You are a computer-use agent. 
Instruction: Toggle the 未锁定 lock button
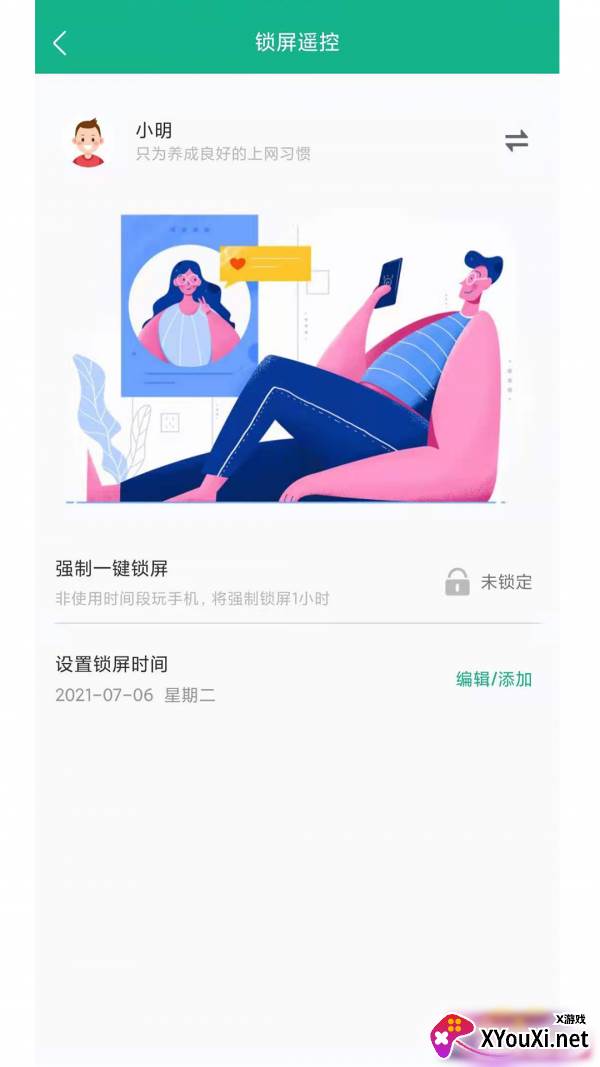(x=488, y=582)
